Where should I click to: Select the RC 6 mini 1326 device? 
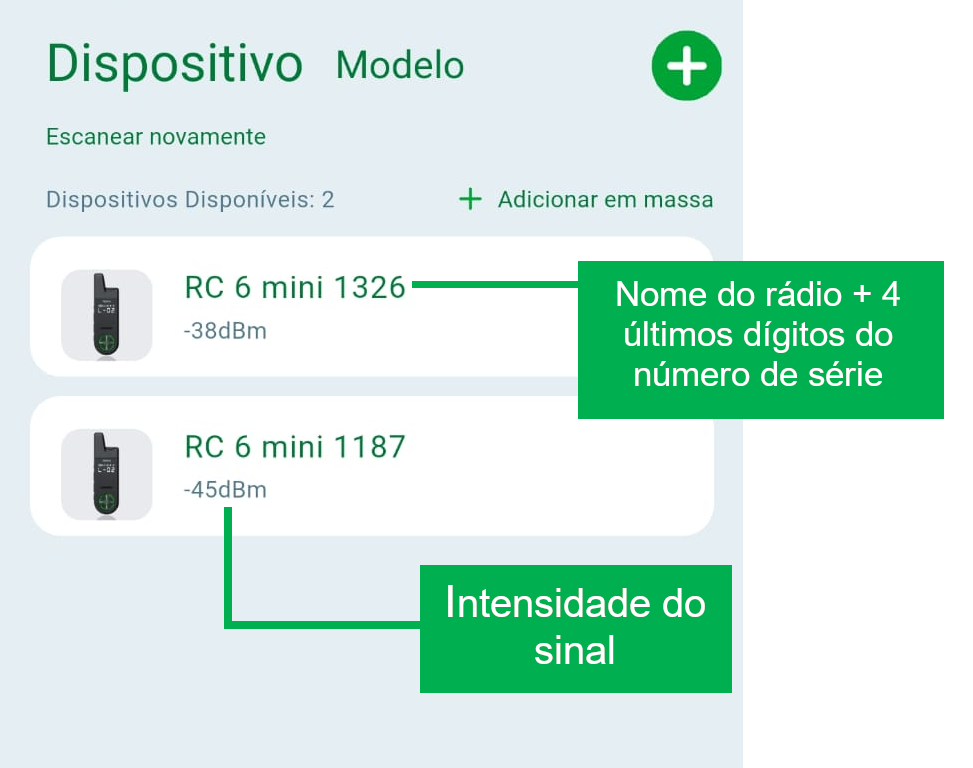(x=295, y=306)
